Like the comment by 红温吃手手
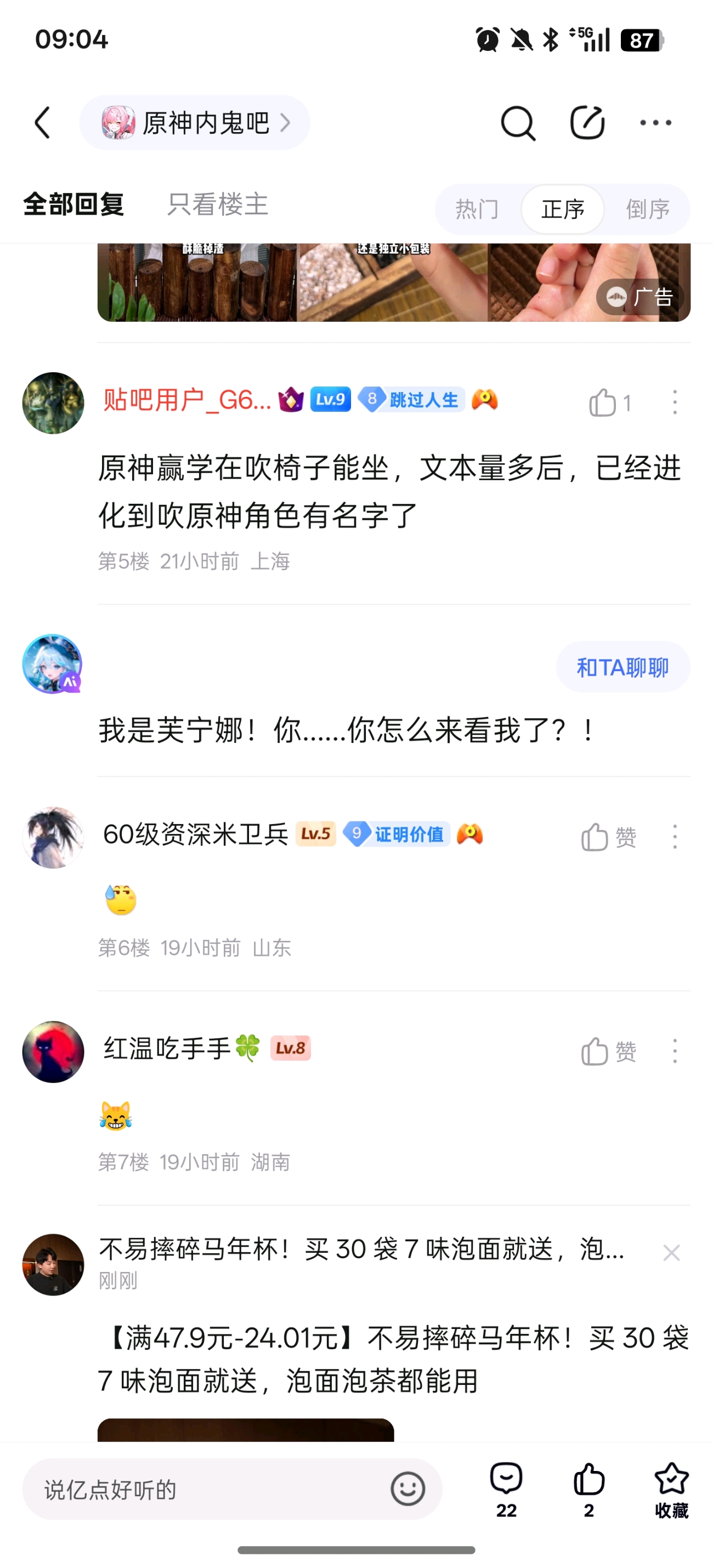This screenshot has width=713, height=1568. tap(608, 1051)
